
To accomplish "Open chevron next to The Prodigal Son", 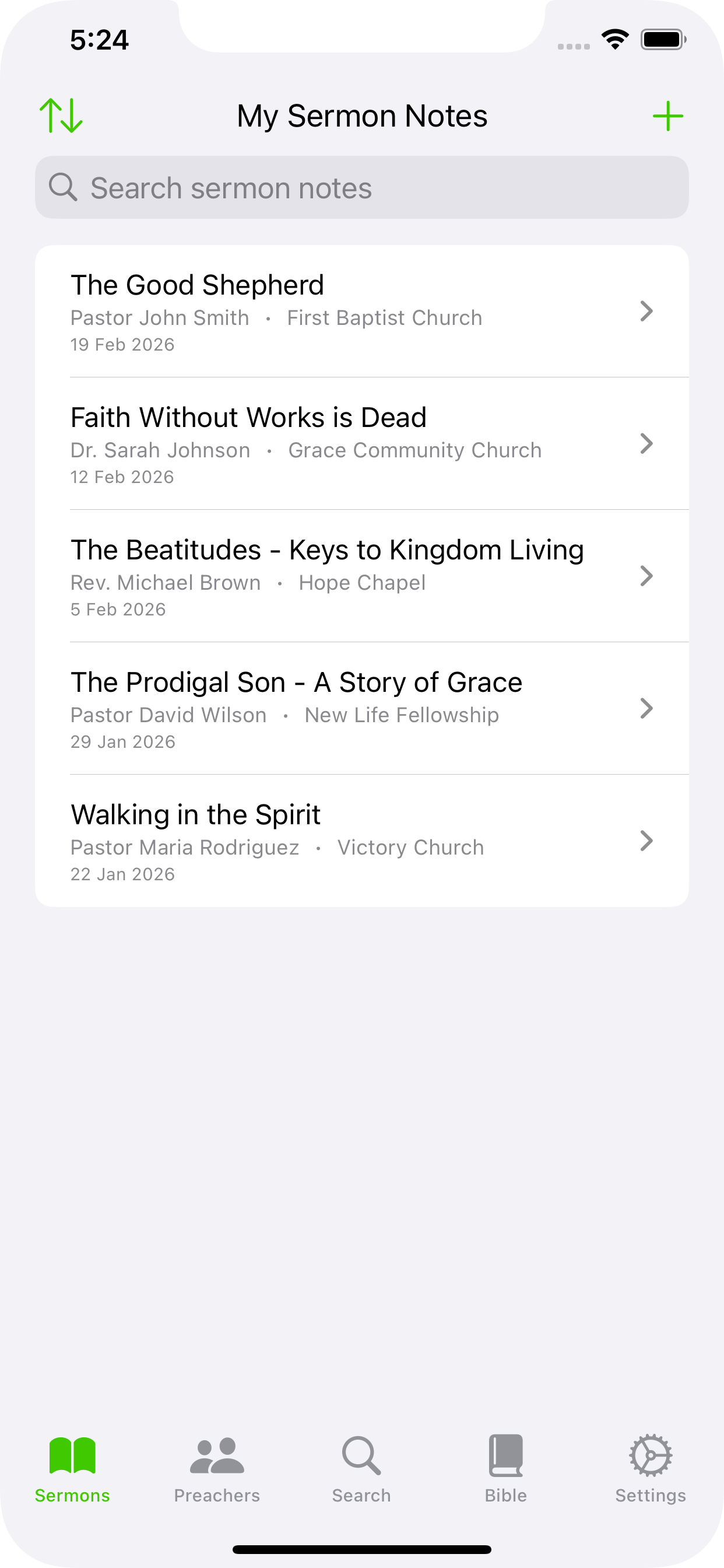I will pyautogui.click(x=646, y=708).
